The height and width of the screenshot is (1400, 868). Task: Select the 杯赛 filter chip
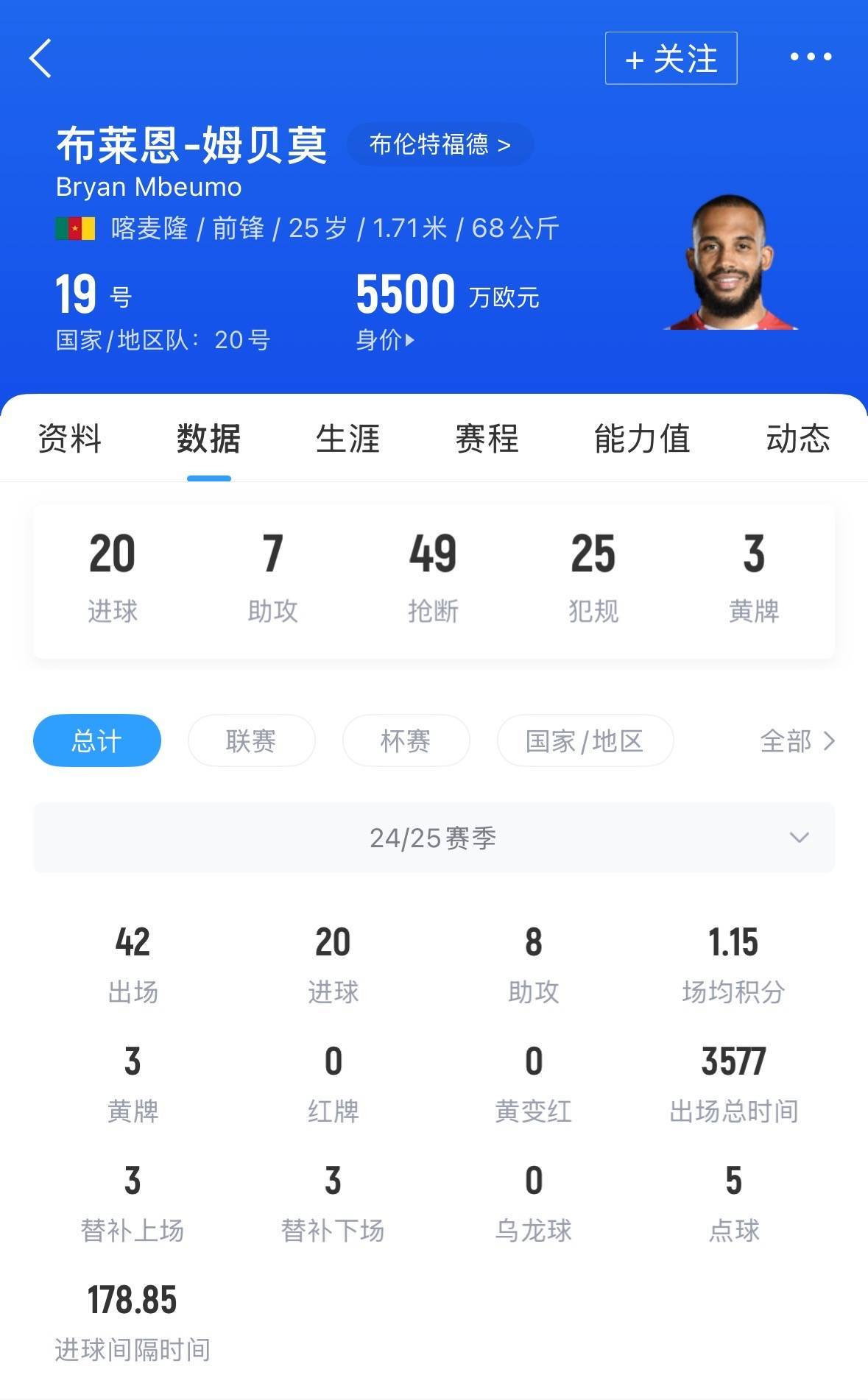(x=406, y=740)
